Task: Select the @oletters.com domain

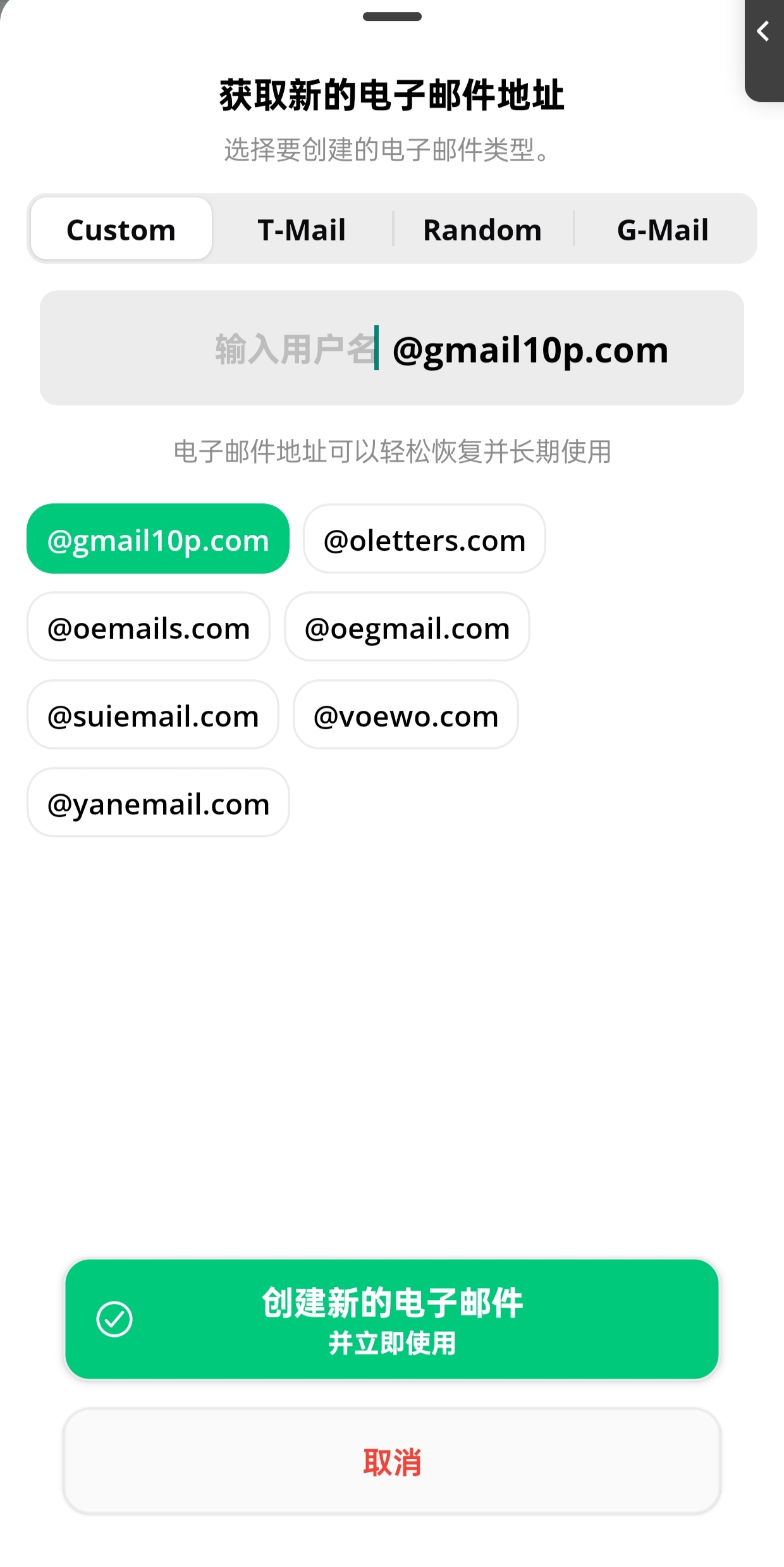Action: 424,539
